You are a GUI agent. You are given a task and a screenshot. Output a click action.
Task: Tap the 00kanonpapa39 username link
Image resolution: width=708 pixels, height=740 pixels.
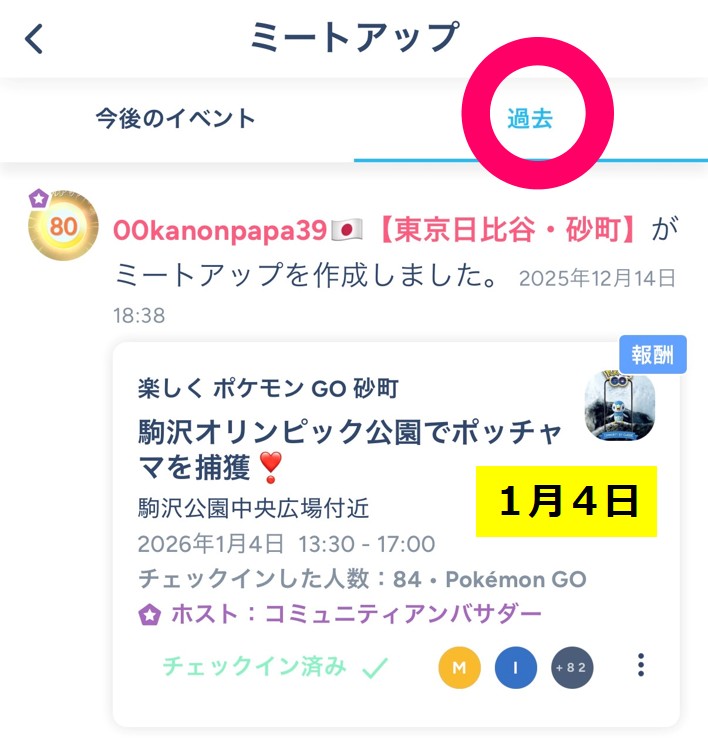[x=220, y=231]
